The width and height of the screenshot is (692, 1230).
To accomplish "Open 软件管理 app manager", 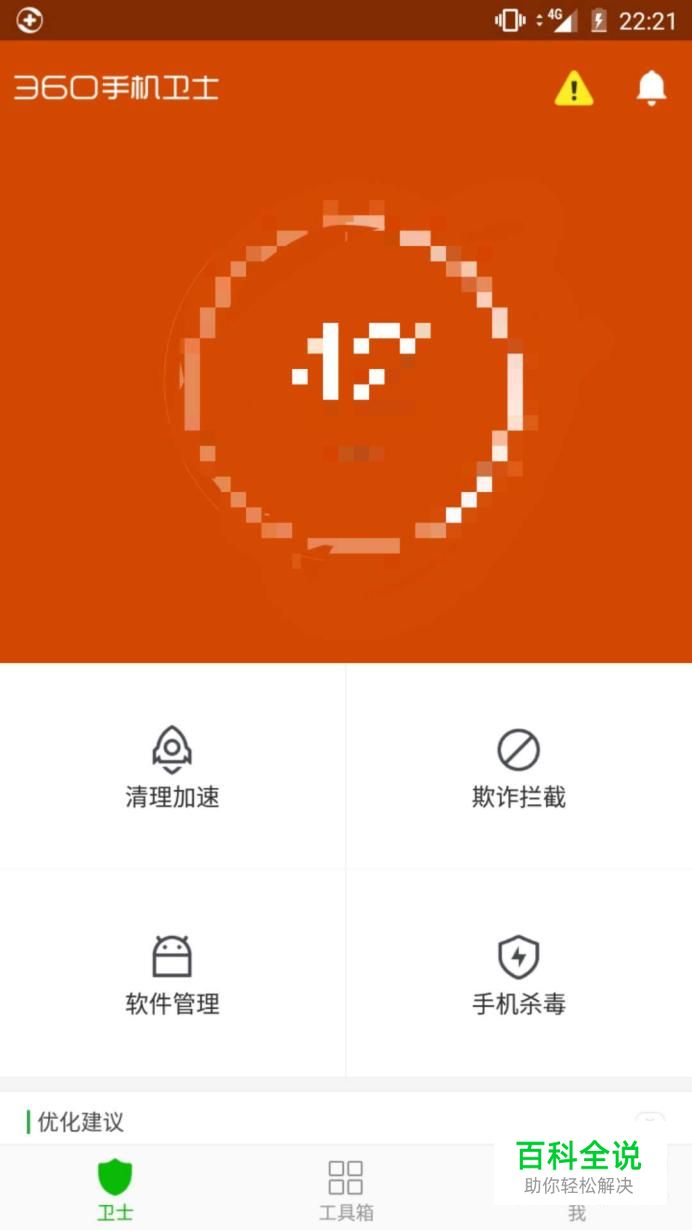I will [172, 974].
